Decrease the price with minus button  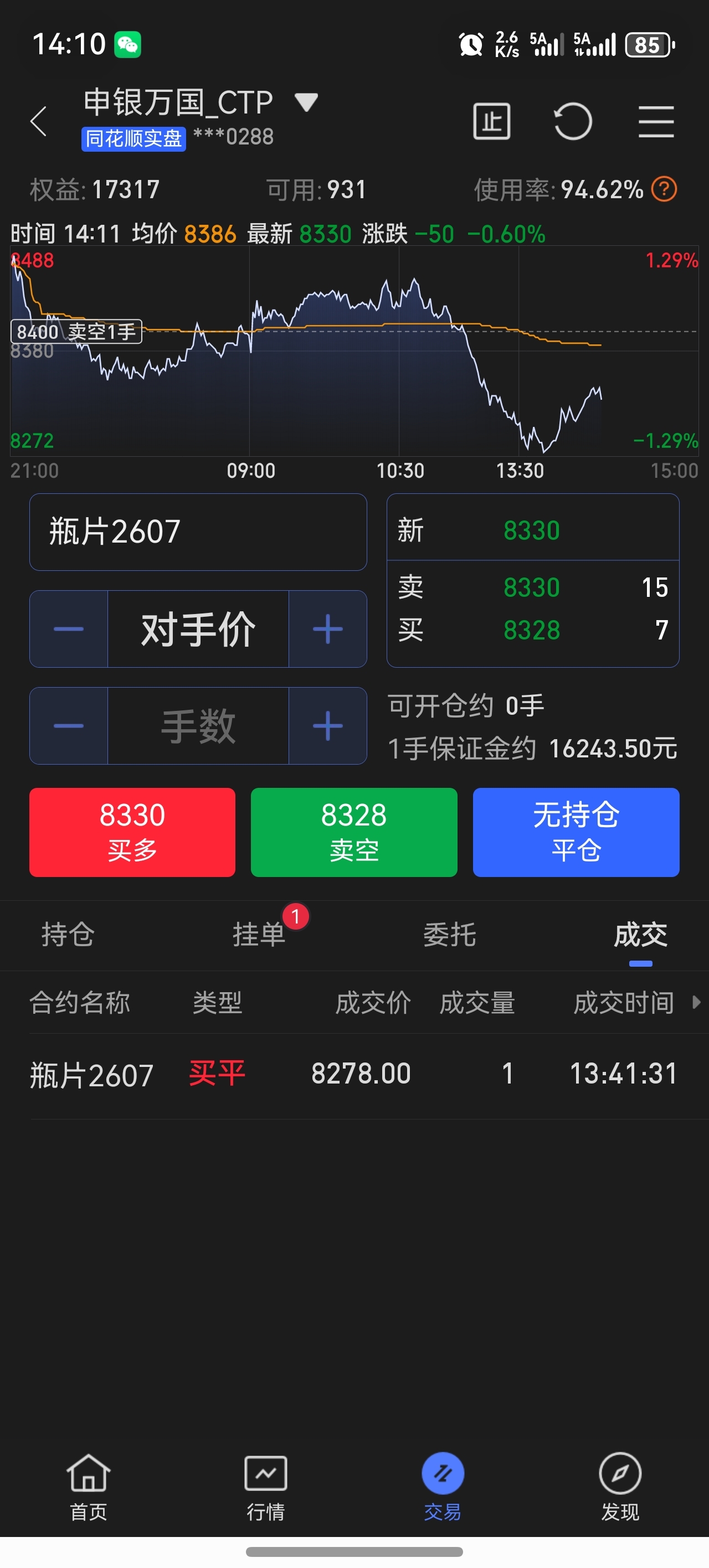69,629
